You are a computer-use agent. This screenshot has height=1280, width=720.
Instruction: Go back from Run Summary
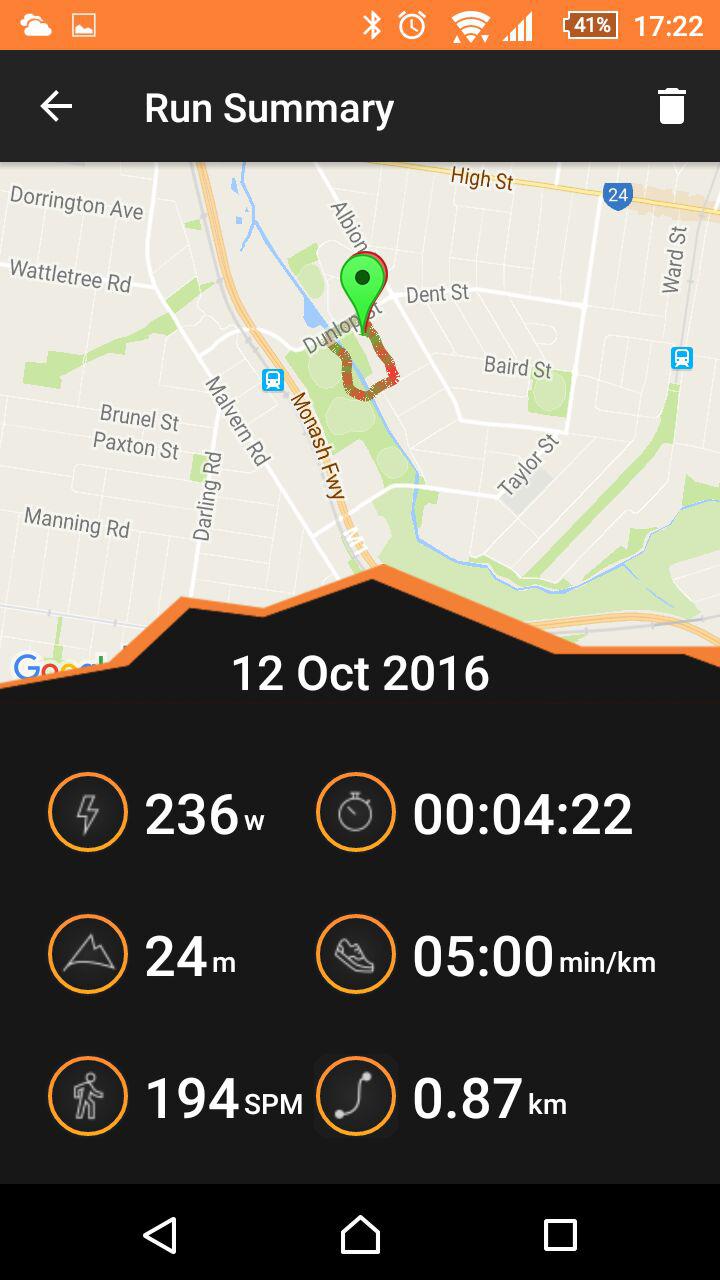tap(56, 106)
